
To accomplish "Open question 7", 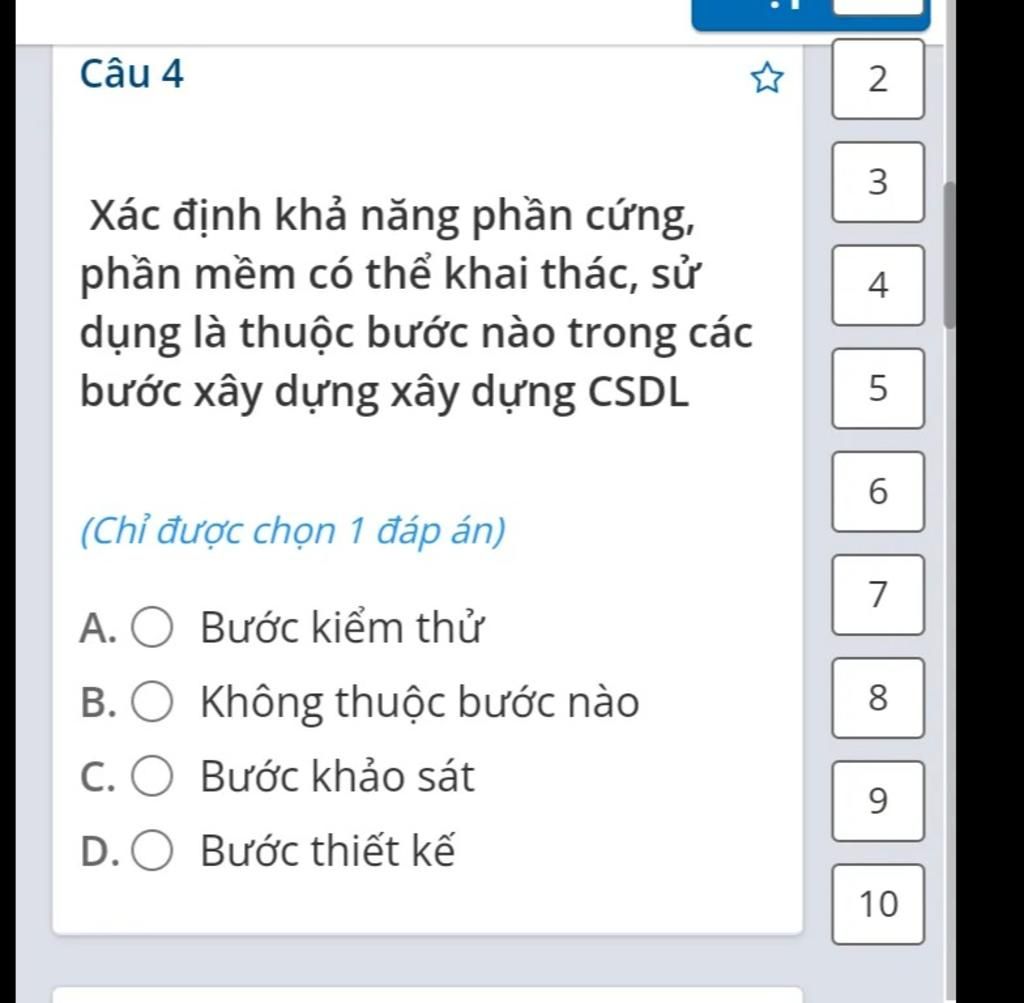I will coord(878,594).
